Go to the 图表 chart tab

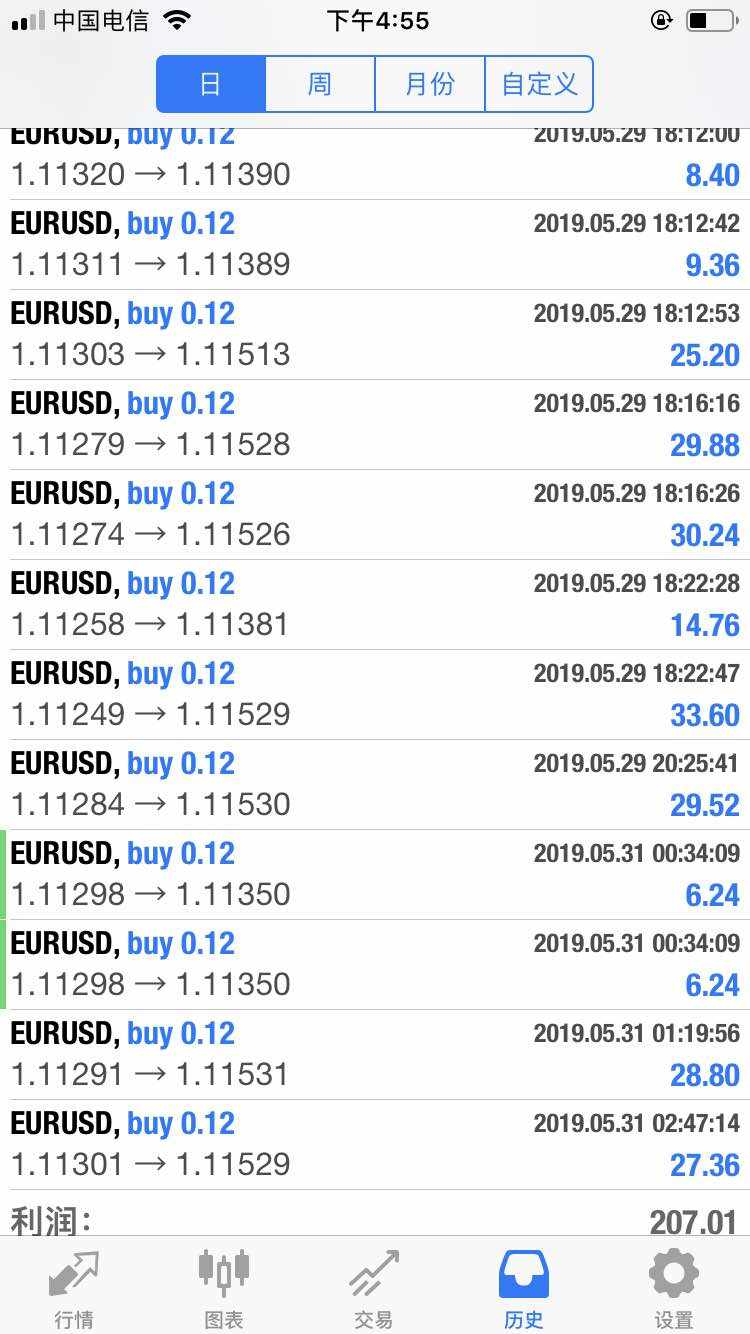pos(224,1287)
